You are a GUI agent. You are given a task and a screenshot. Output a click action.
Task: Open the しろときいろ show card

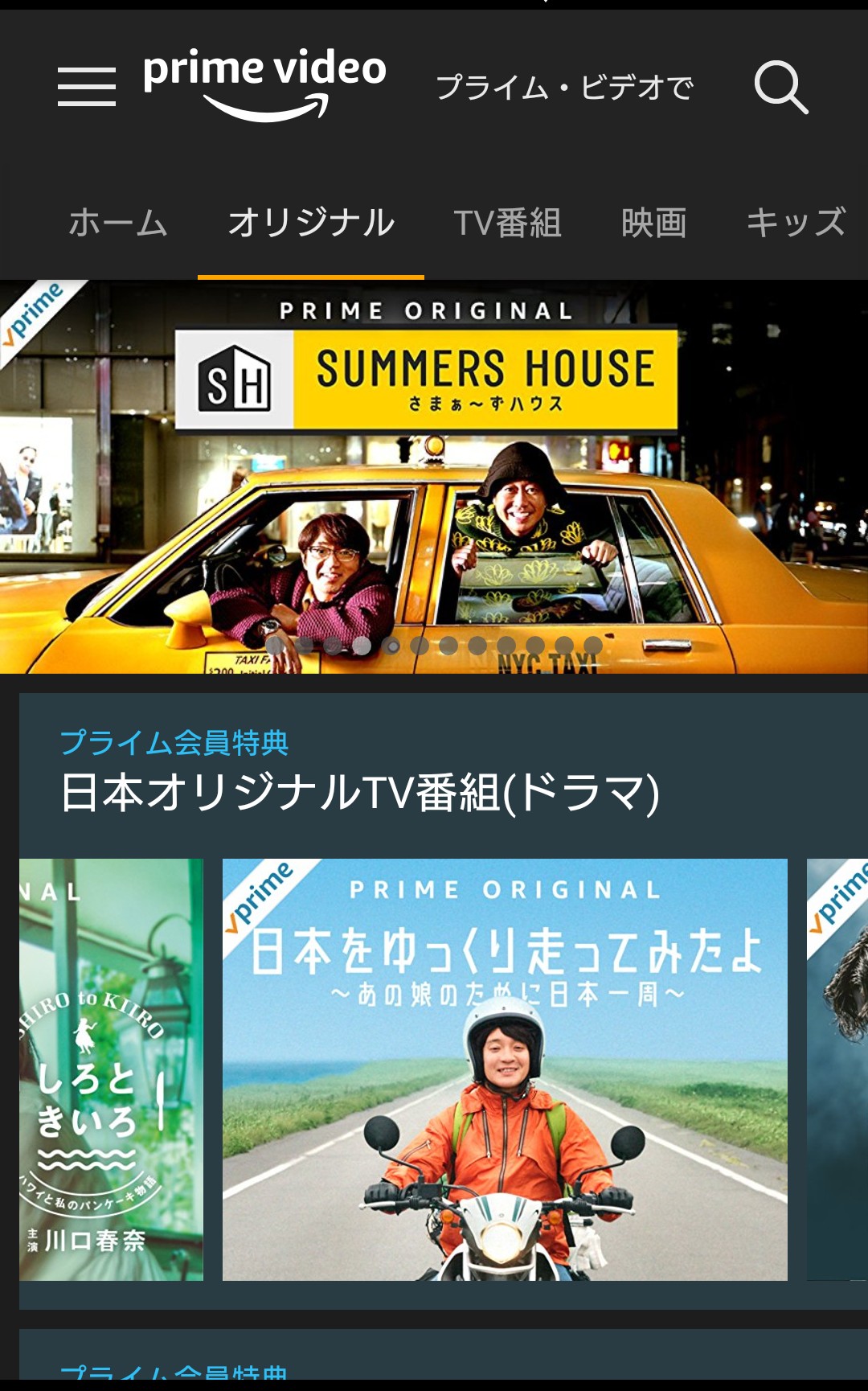(111, 1069)
